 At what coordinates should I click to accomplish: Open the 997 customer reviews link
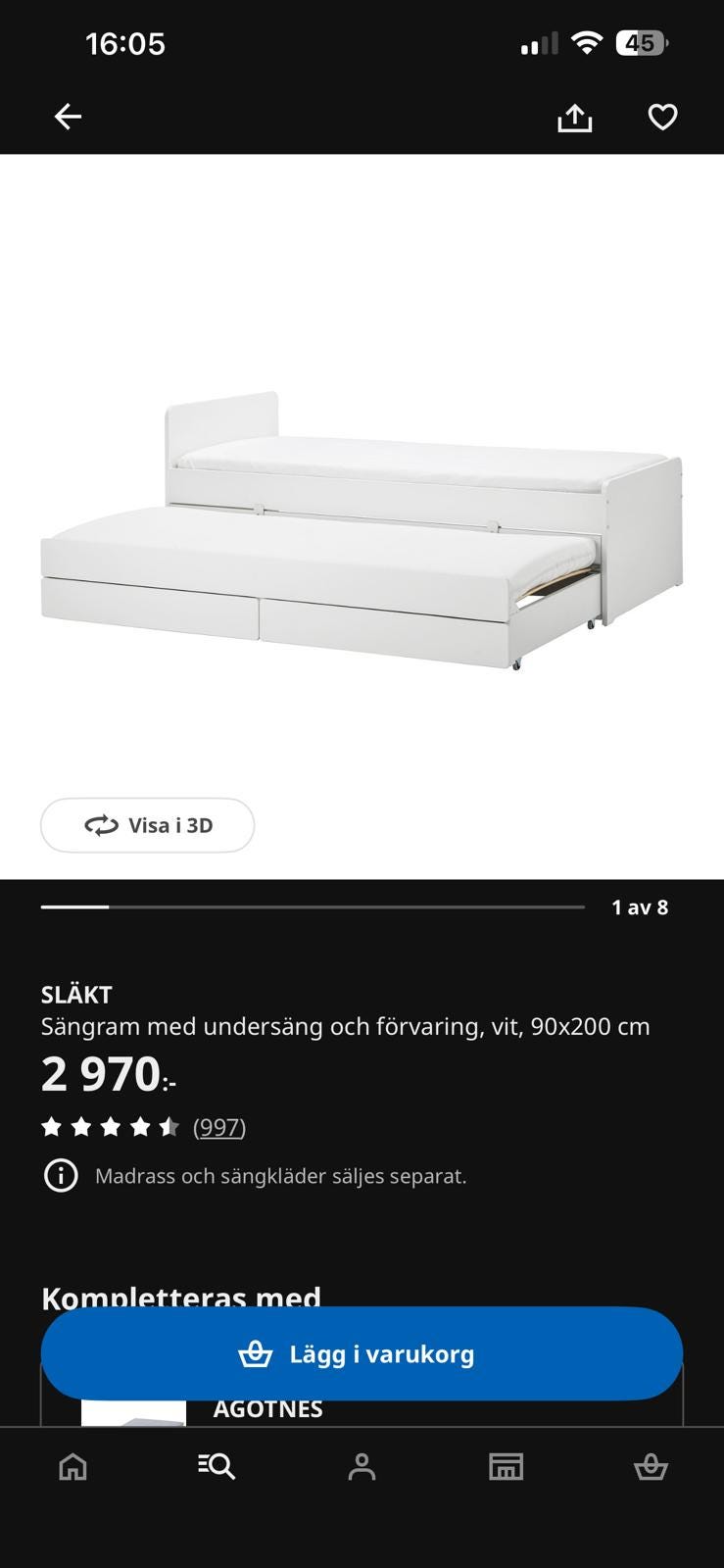pyautogui.click(x=219, y=1126)
